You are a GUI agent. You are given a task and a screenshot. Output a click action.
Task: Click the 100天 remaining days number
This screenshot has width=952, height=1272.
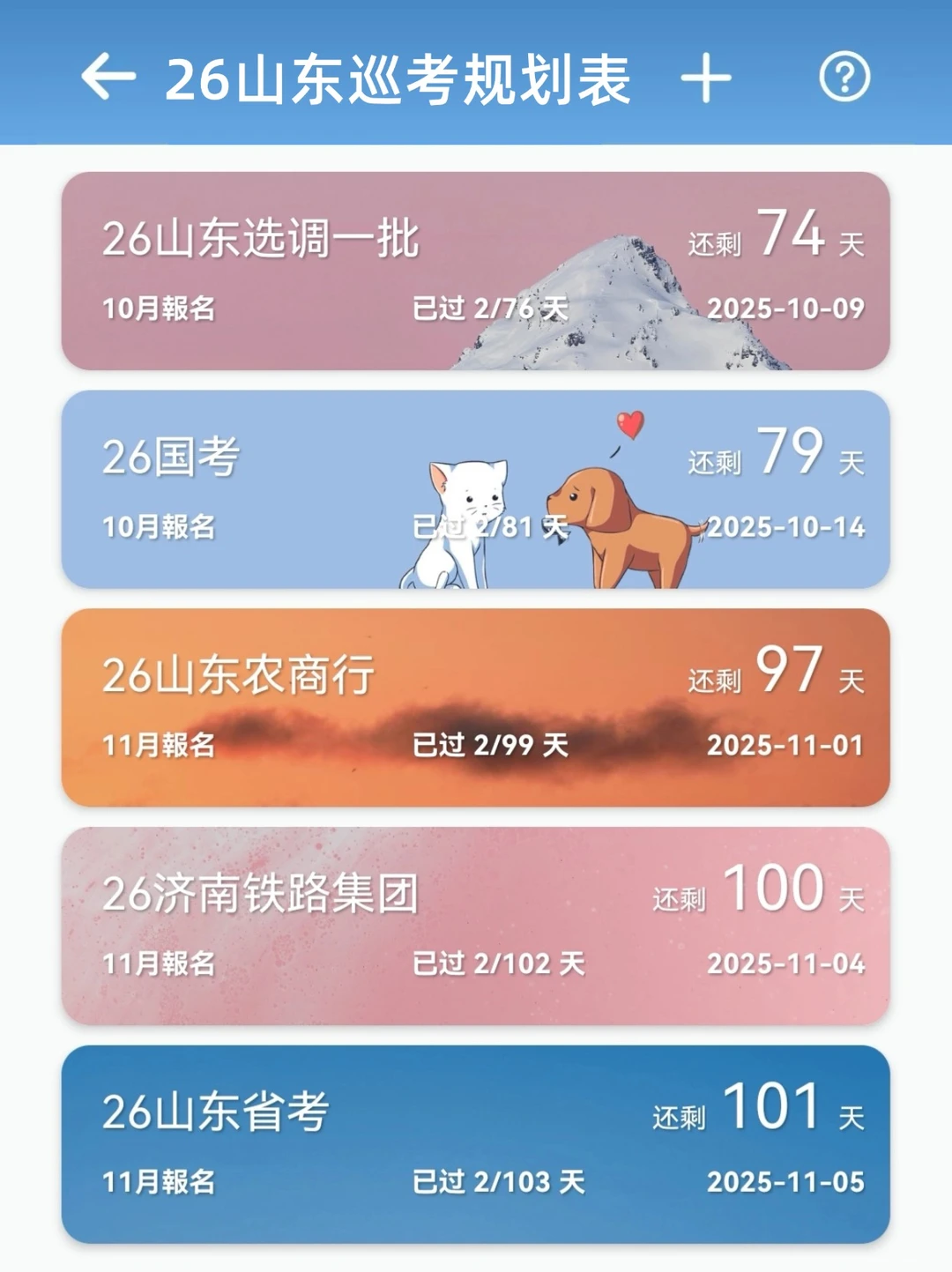(776, 890)
